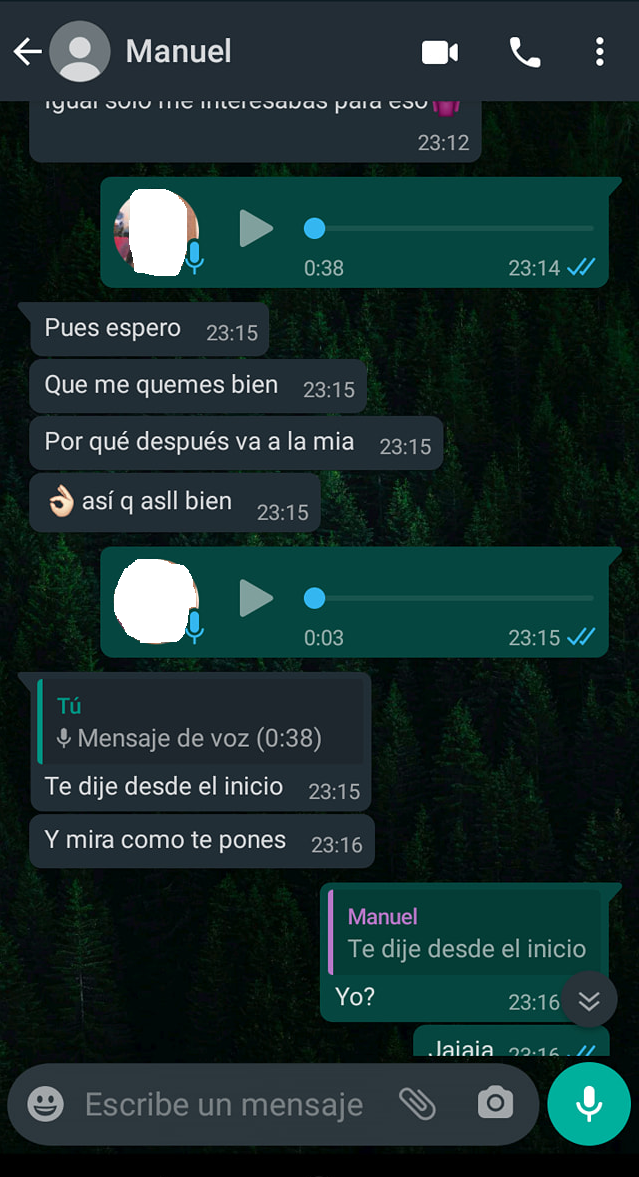Play the 0:03 voice message

coord(256,598)
